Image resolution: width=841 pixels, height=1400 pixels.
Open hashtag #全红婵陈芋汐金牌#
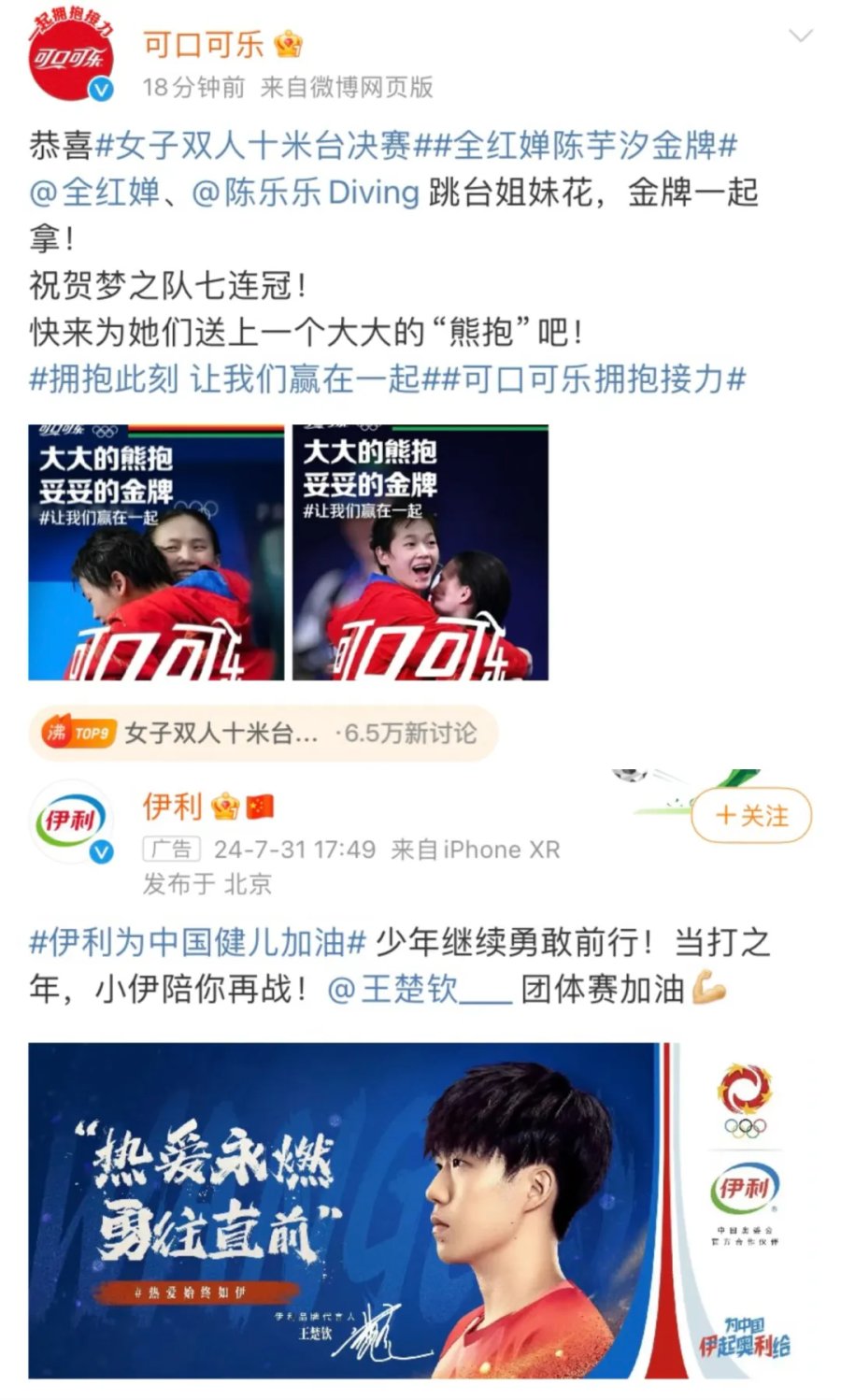[586, 146]
